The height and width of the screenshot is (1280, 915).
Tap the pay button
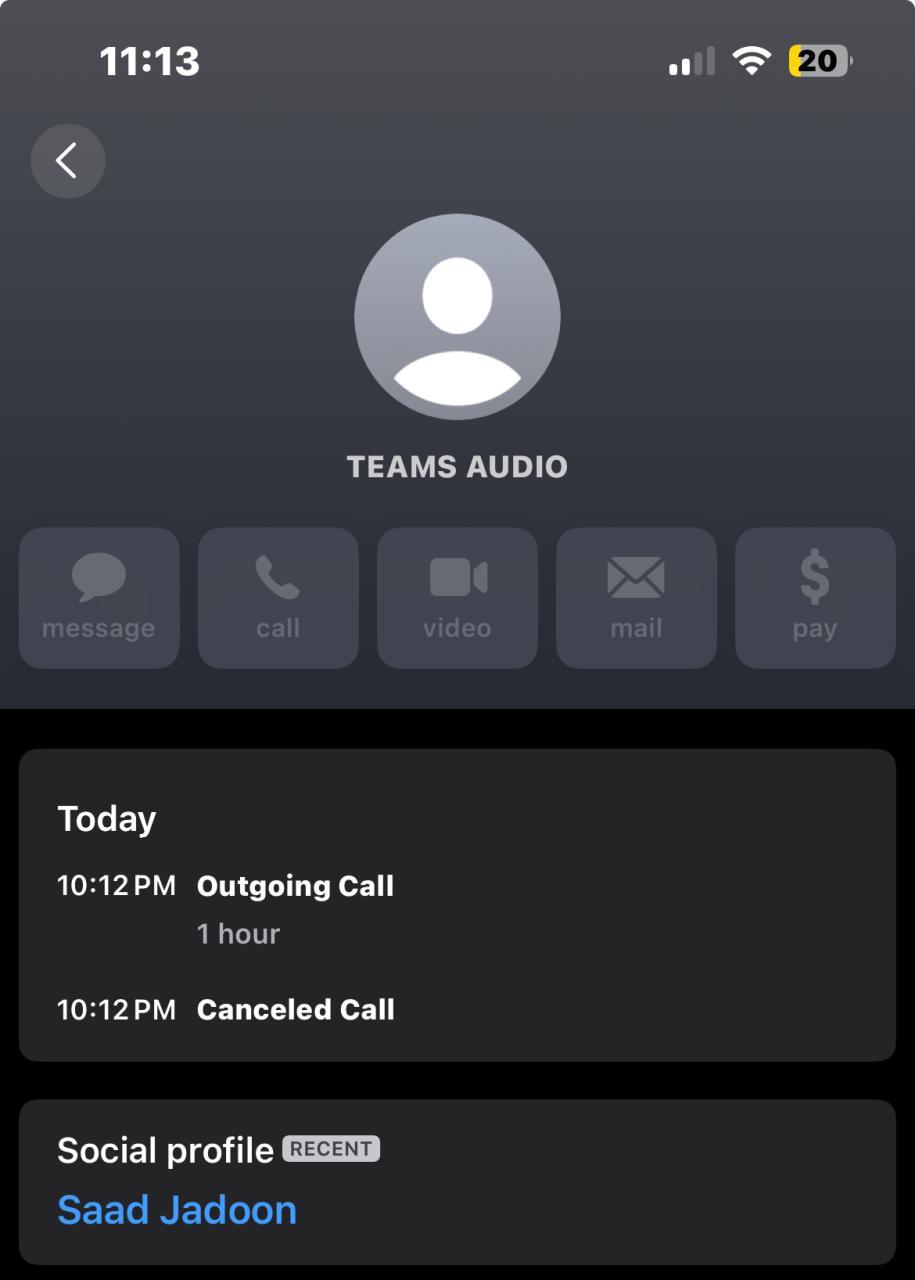pyautogui.click(x=815, y=598)
